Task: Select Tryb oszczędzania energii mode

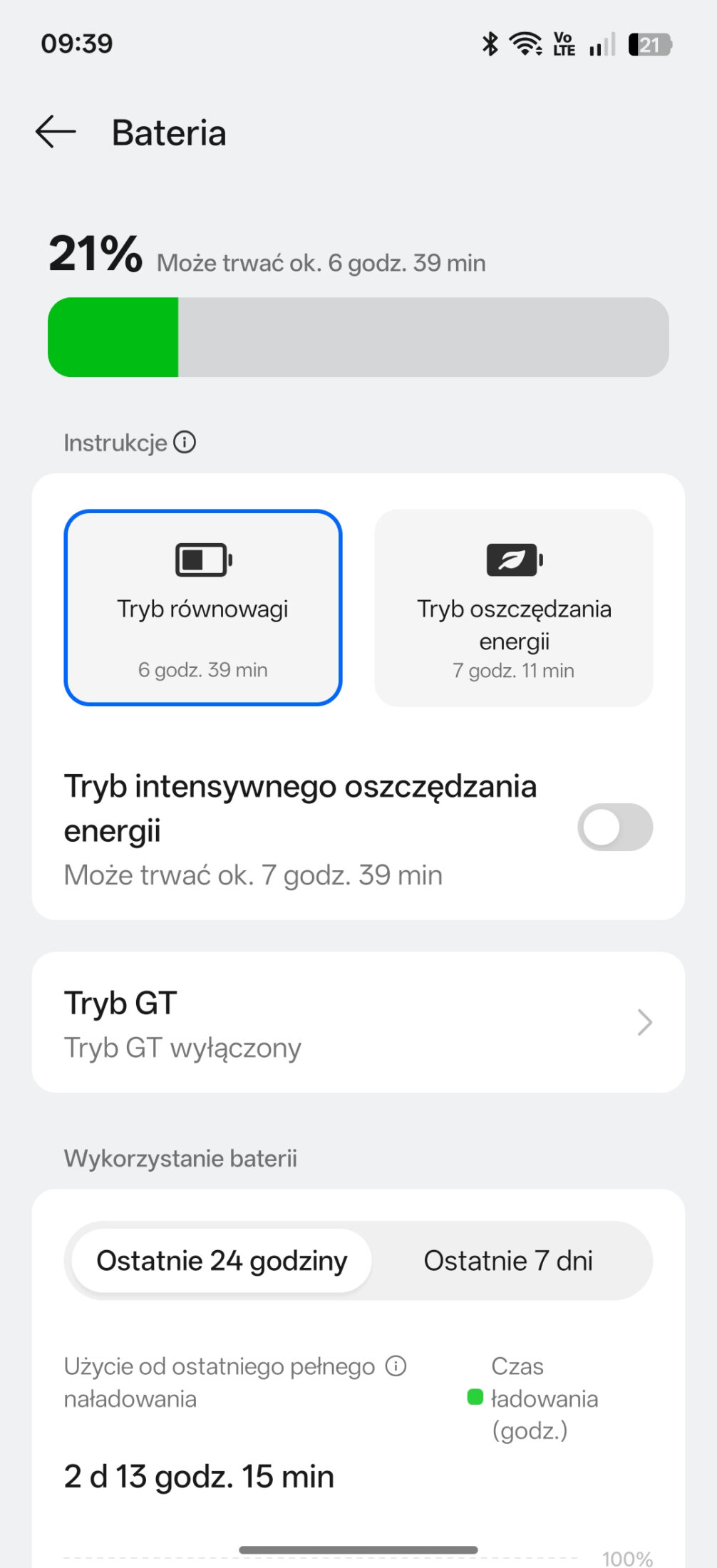Action: point(513,607)
